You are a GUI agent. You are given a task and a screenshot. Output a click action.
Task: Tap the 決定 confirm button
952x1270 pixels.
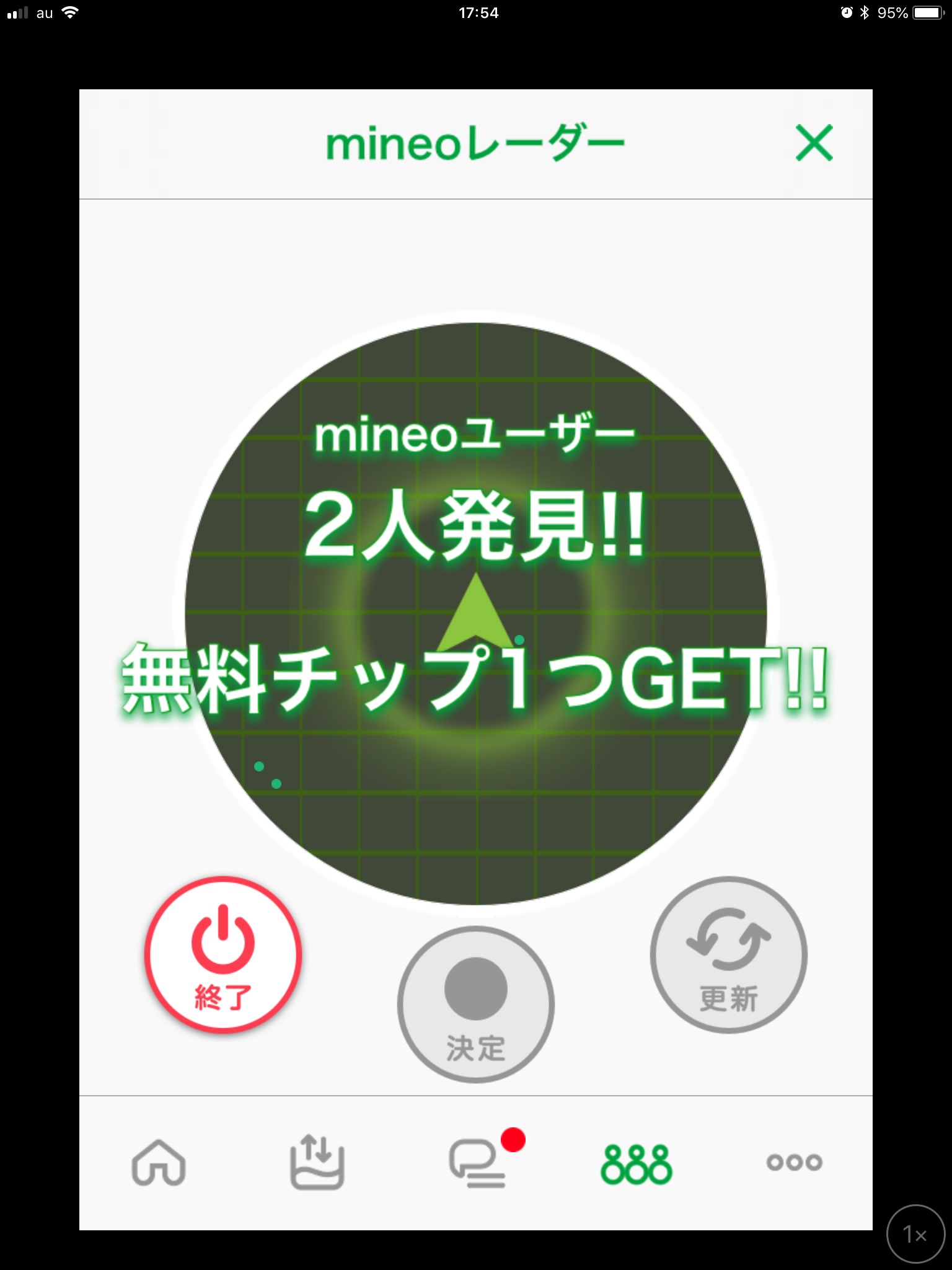[x=475, y=1005]
